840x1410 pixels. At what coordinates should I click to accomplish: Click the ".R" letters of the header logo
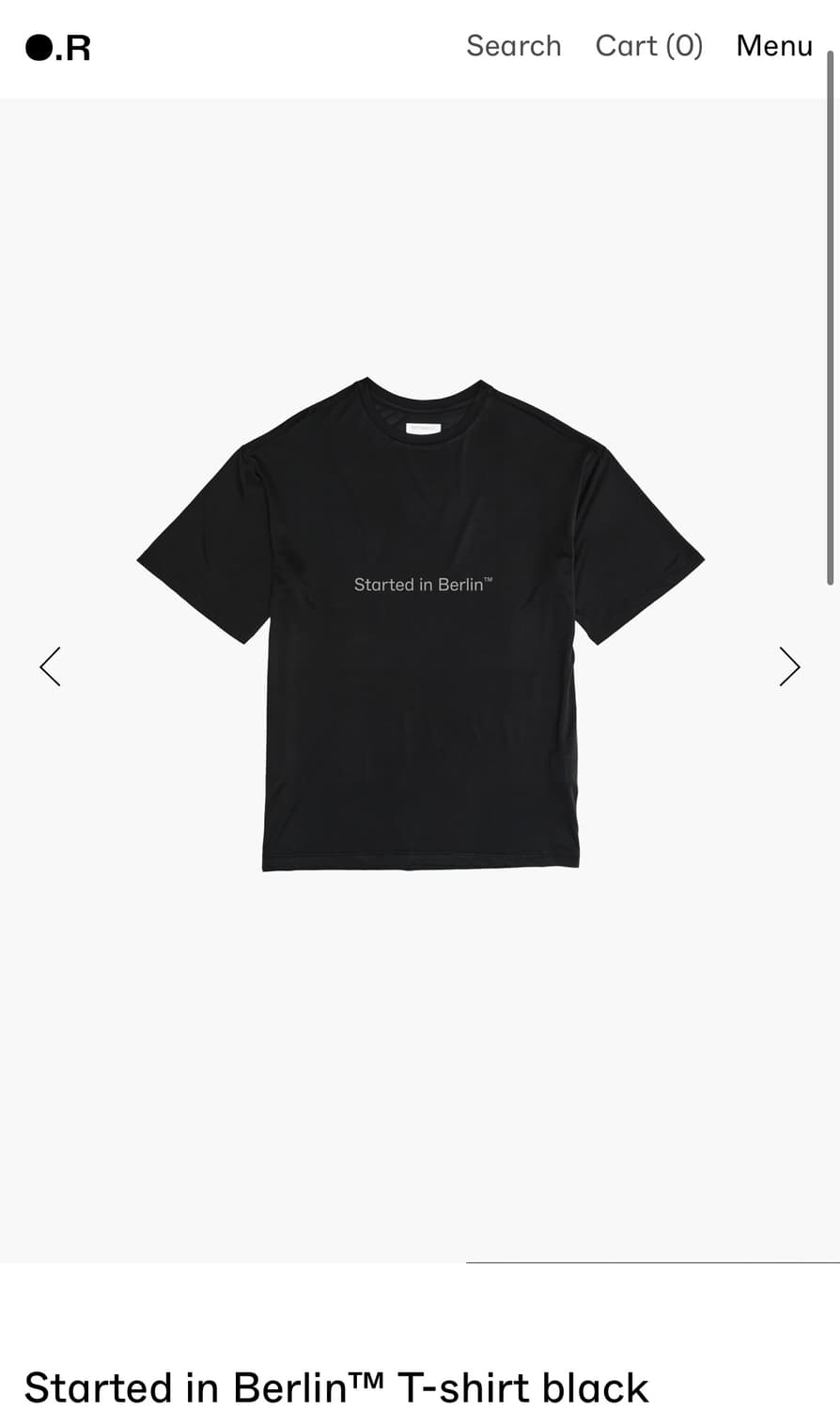[70, 47]
